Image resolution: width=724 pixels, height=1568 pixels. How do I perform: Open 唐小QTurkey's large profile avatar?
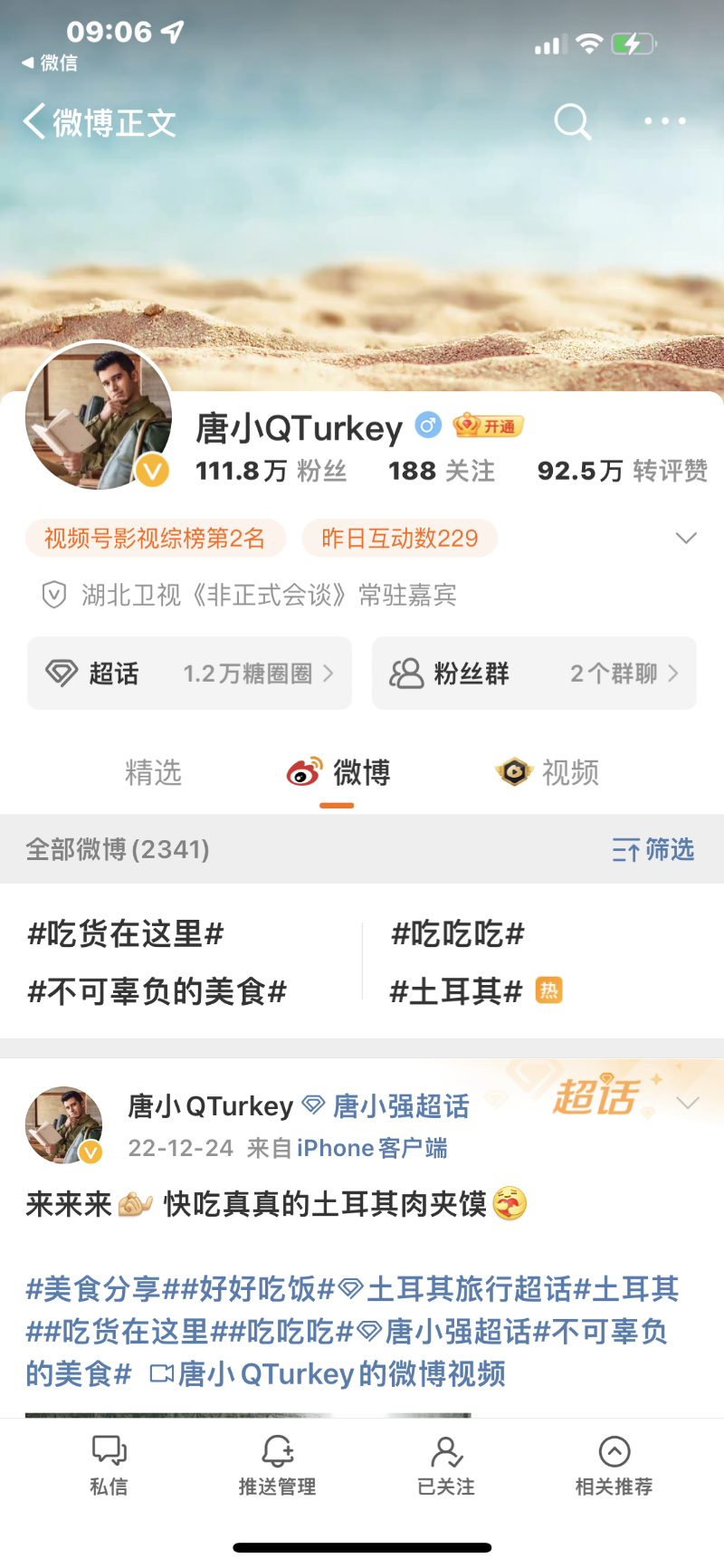[x=98, y=416]
